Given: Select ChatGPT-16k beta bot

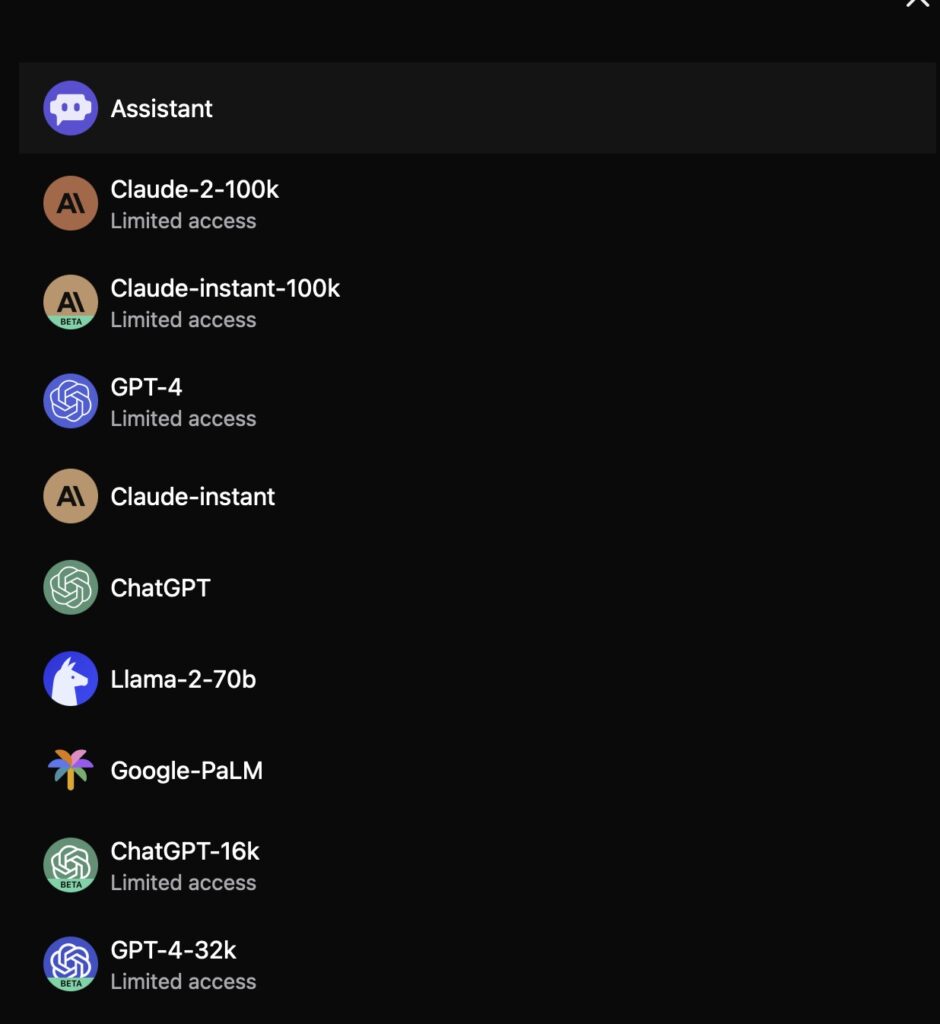Looking at the screenshot, I should coord(185,865).
